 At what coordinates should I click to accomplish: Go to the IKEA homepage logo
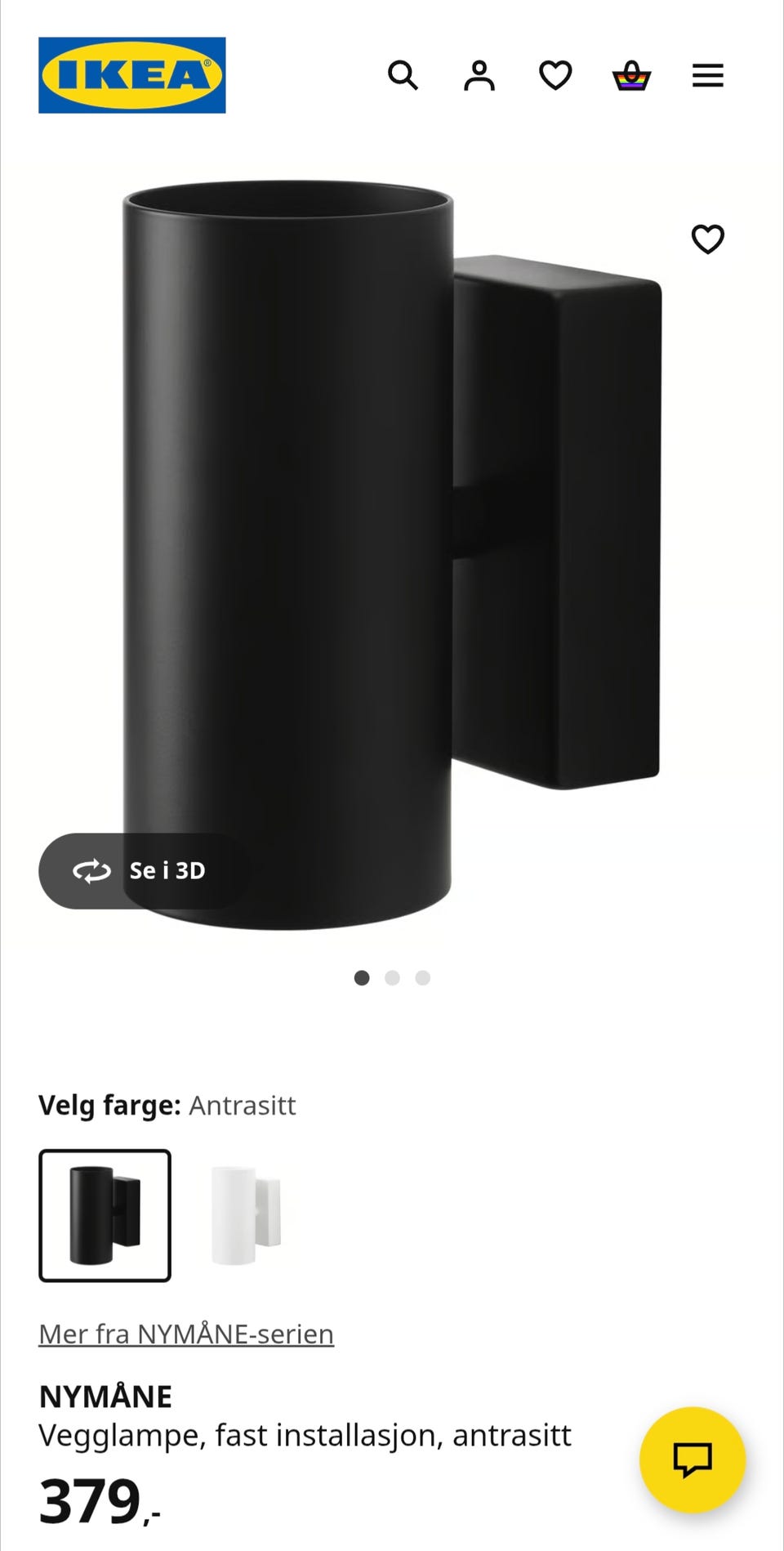point(132,75)
